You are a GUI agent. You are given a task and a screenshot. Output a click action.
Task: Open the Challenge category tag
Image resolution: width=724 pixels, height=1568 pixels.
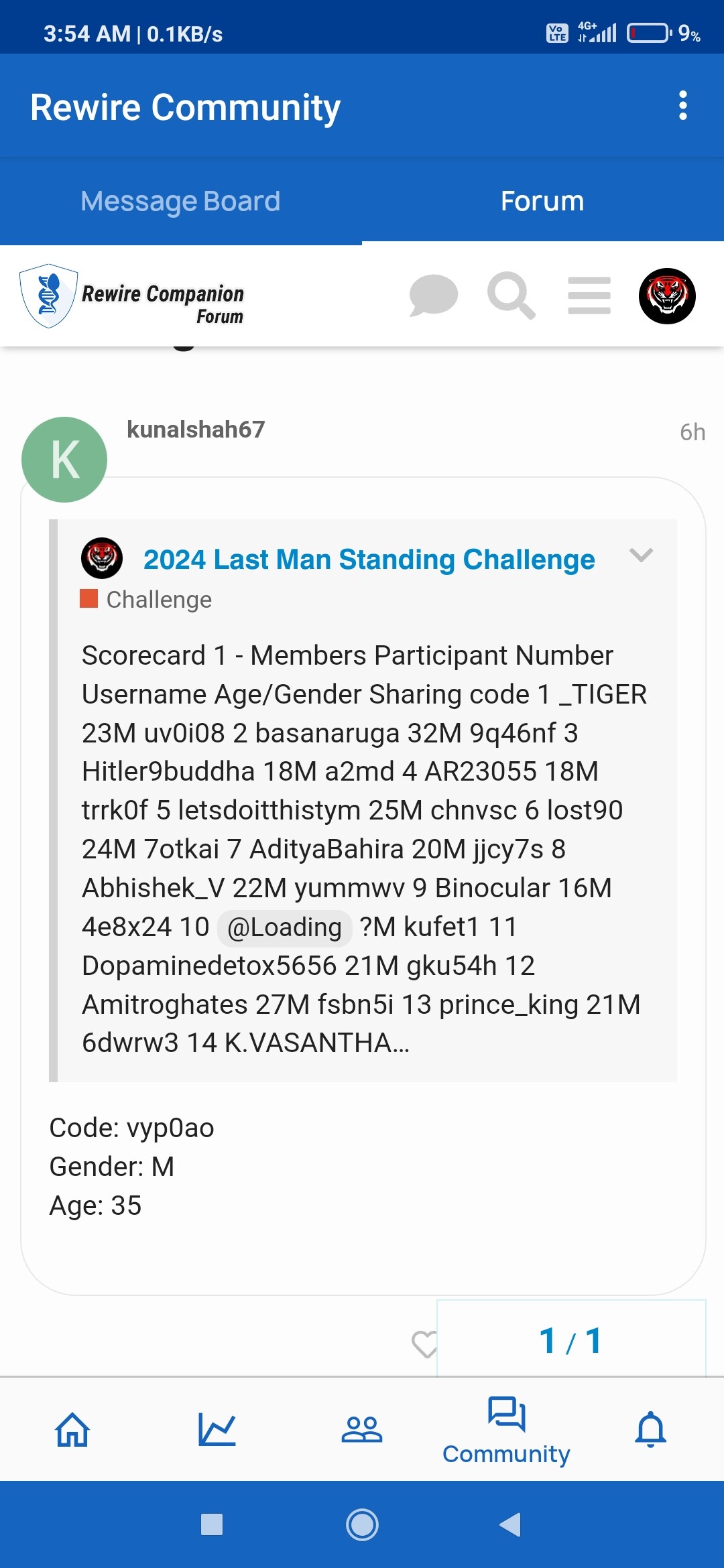tap(145, 599)
